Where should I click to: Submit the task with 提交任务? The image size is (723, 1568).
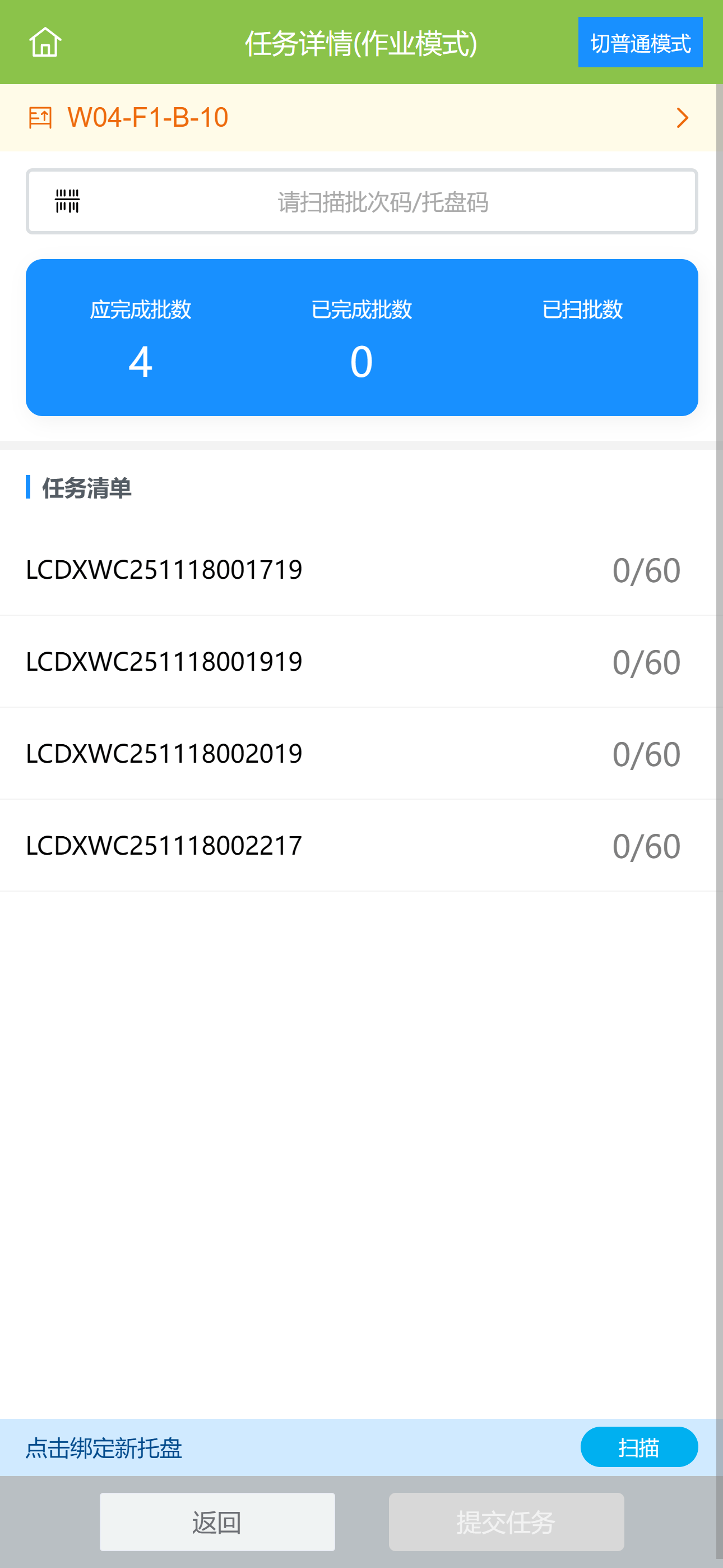click(506, 1522)
